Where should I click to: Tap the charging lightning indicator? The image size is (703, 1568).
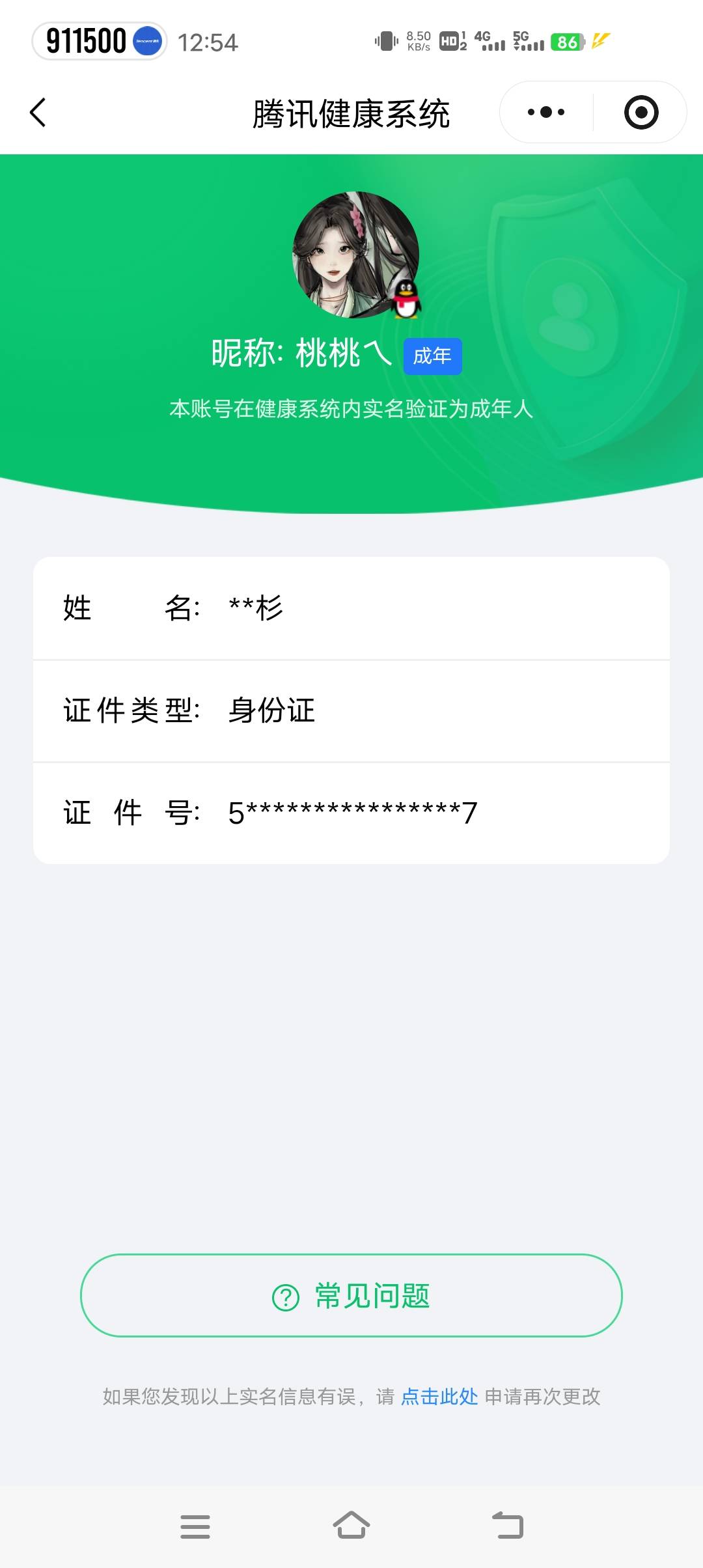pos(600,40)
